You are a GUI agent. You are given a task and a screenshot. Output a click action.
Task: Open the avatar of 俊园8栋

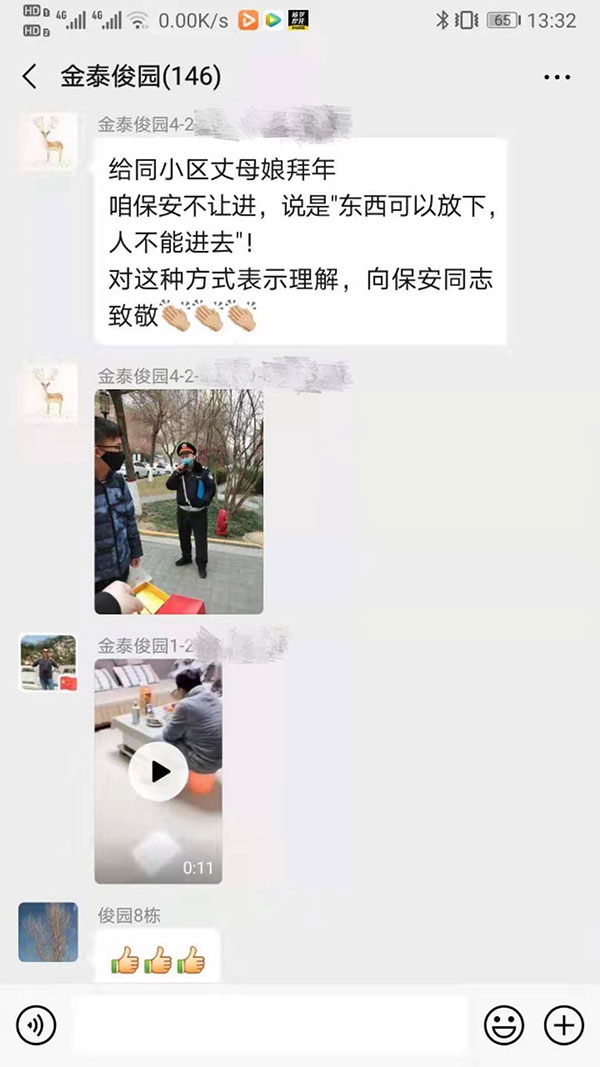click(48, 932)
